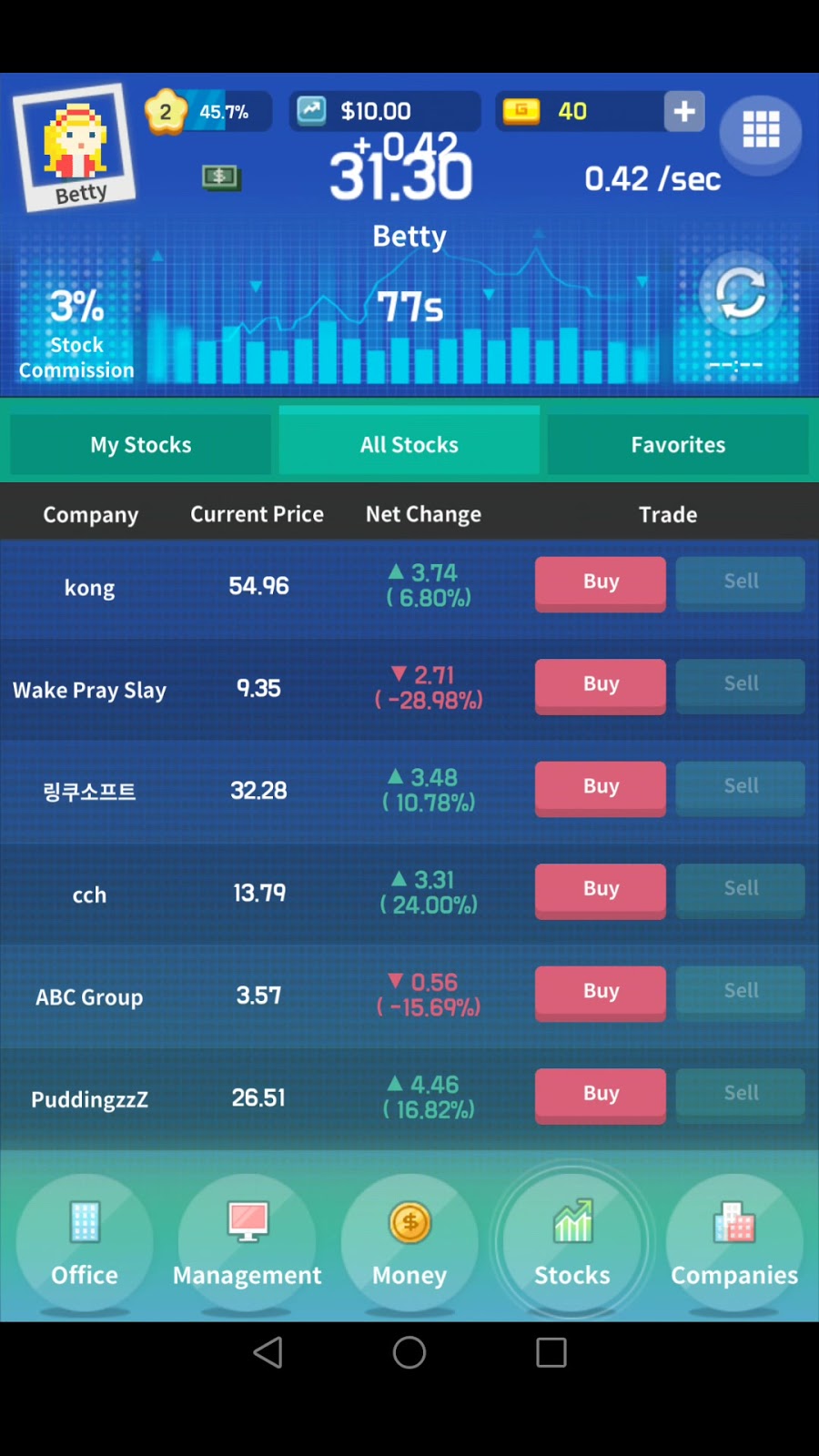The height and width of the screenshot is (1456, 819).
Task: Open the Management section
Action: (x=248, y=1243)
